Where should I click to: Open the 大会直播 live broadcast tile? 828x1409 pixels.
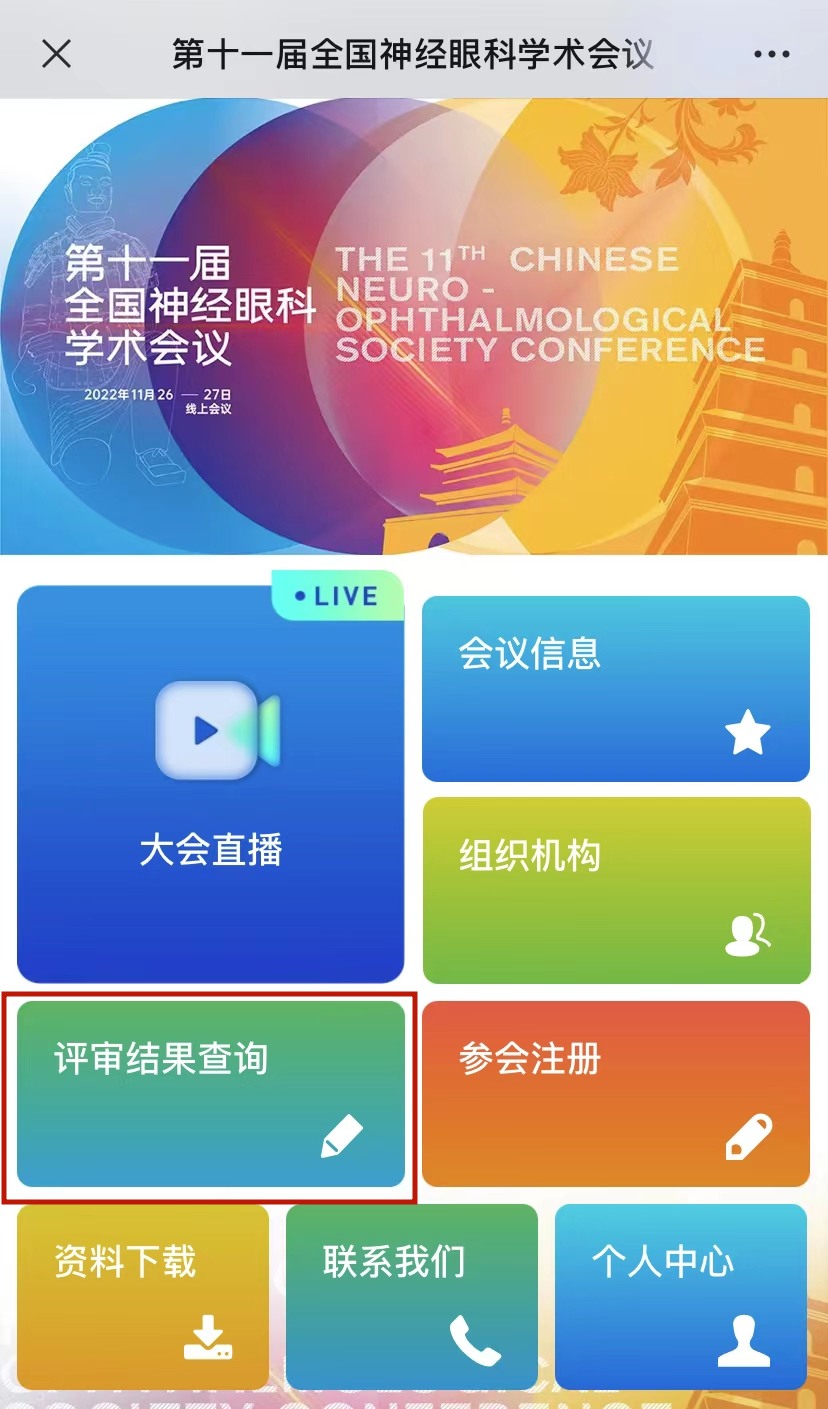coord(211,779)
